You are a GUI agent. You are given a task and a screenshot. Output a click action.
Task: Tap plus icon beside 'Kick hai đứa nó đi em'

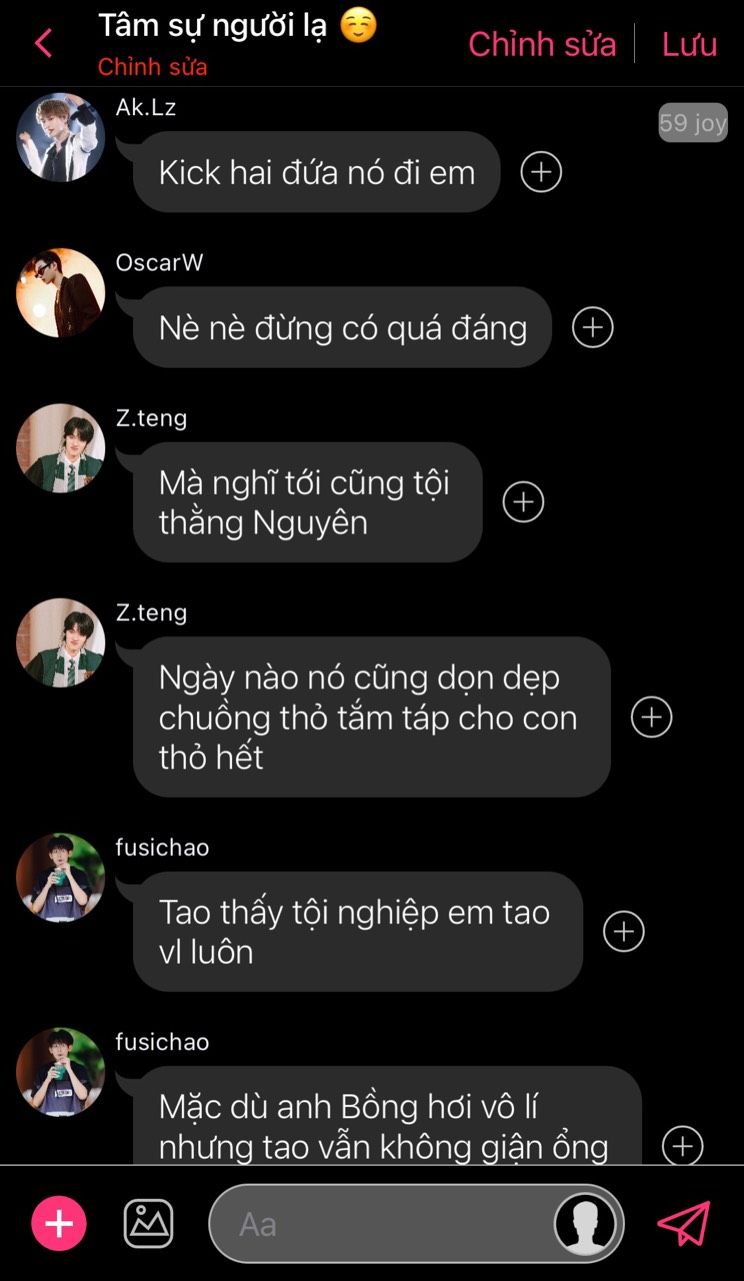coord(541,172)
